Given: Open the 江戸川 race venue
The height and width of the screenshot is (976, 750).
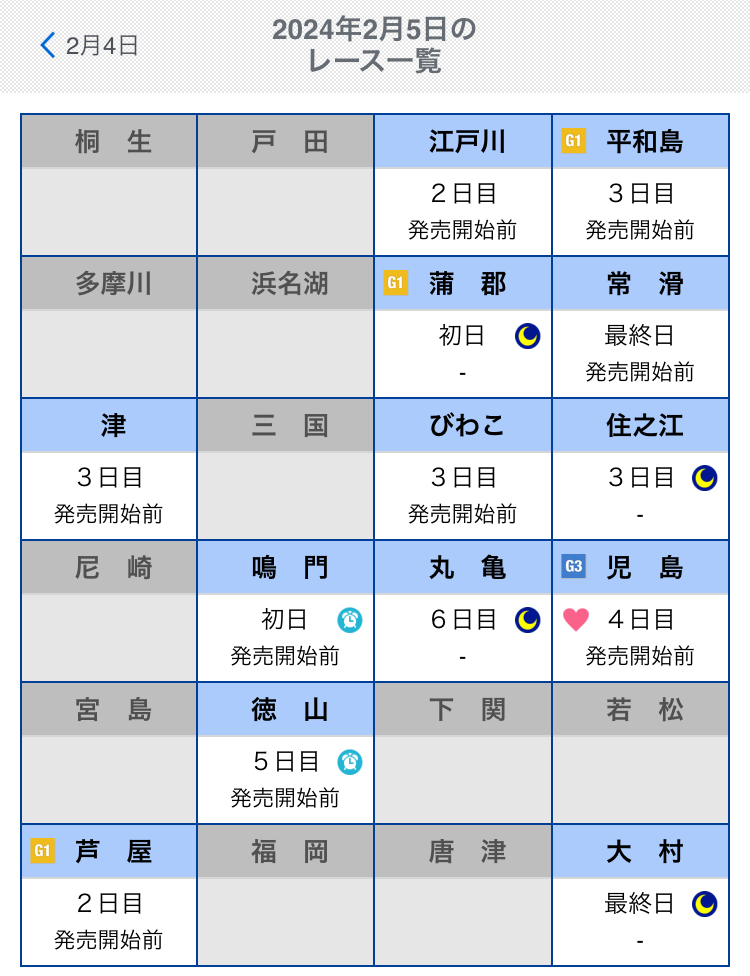Looking at the screenshot, I should [x=463, y=185].
